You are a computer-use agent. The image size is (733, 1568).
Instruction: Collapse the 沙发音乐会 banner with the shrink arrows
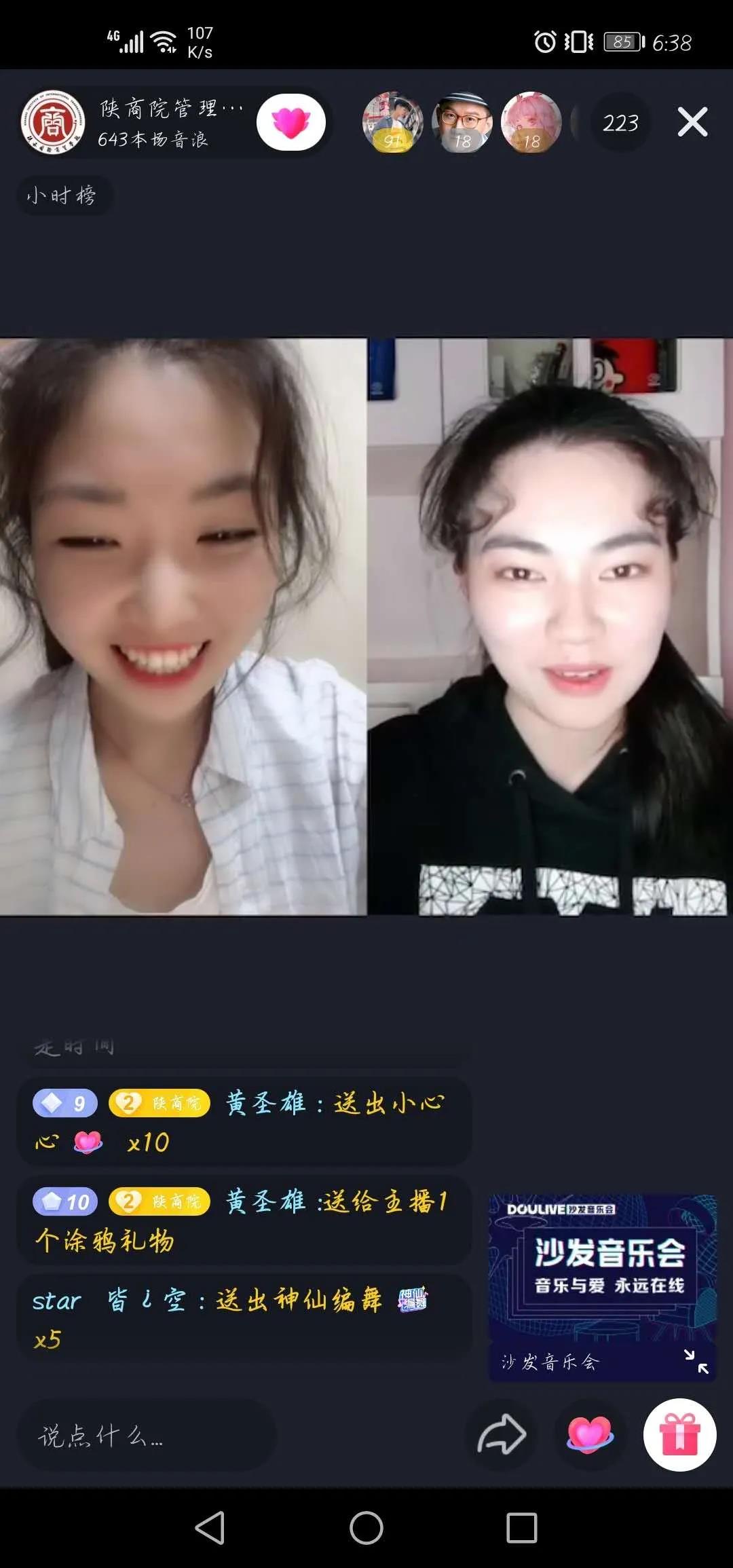696,1361
